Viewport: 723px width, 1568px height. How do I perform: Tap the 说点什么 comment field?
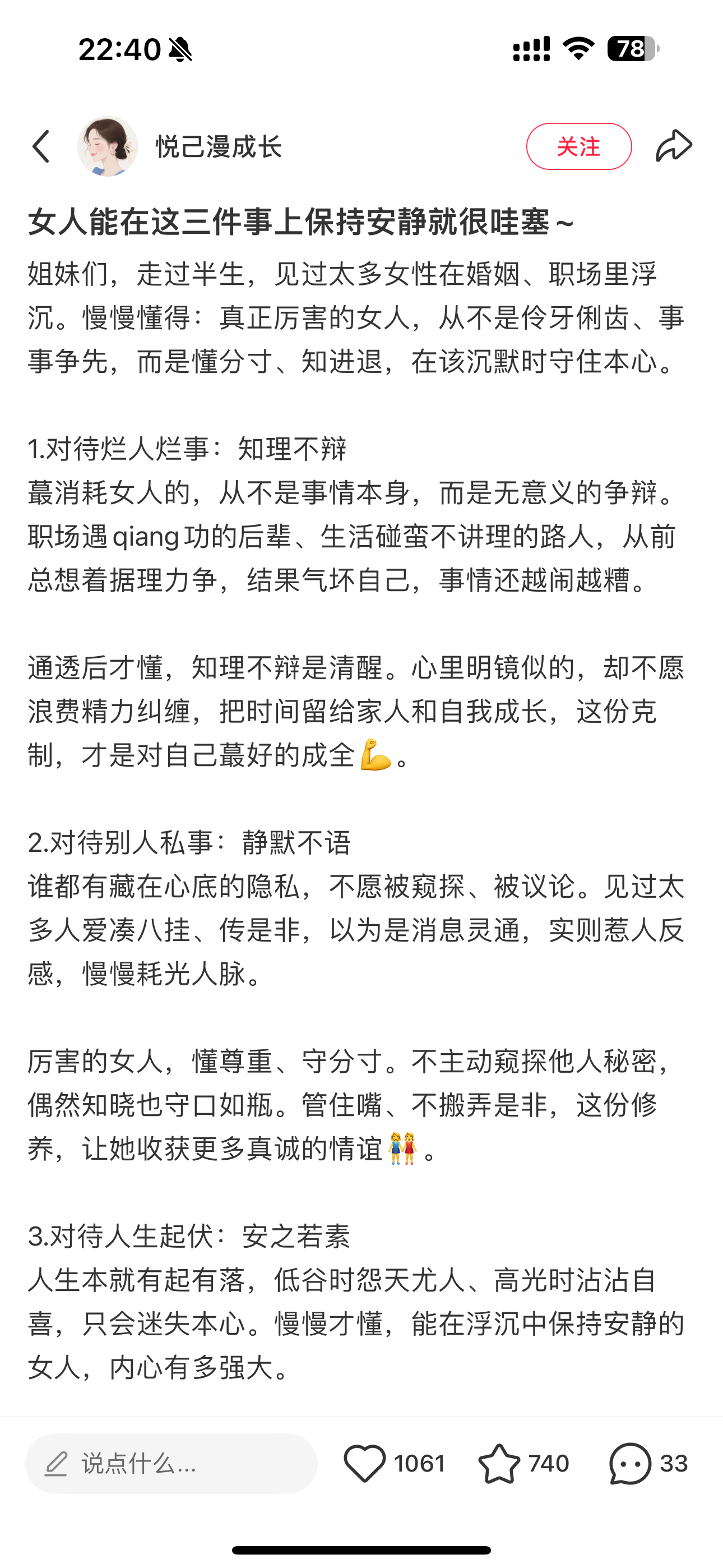click(x=172, y=1463)
